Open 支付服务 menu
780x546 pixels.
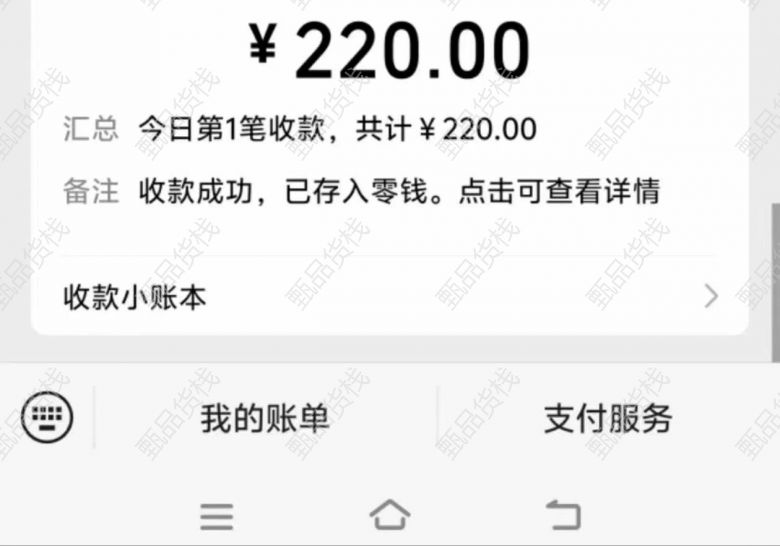608,418
